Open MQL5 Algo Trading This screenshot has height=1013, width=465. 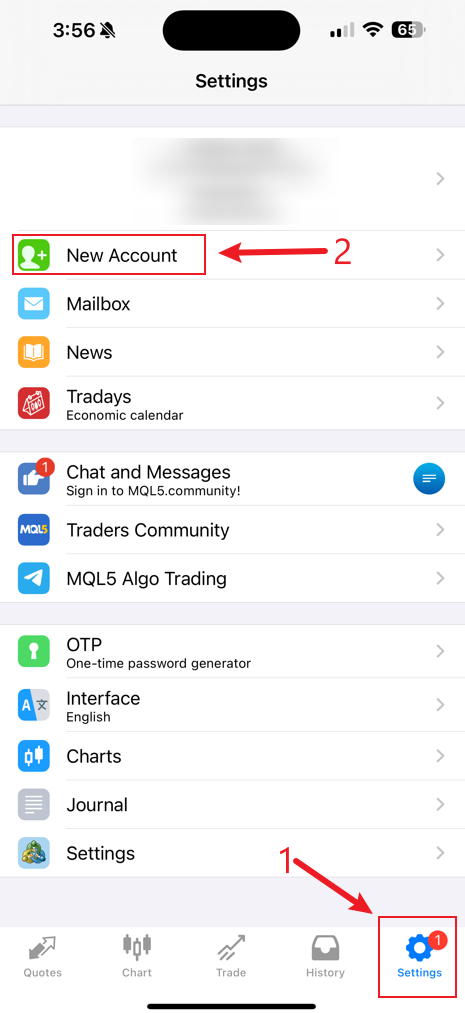(x=232, y=578)
